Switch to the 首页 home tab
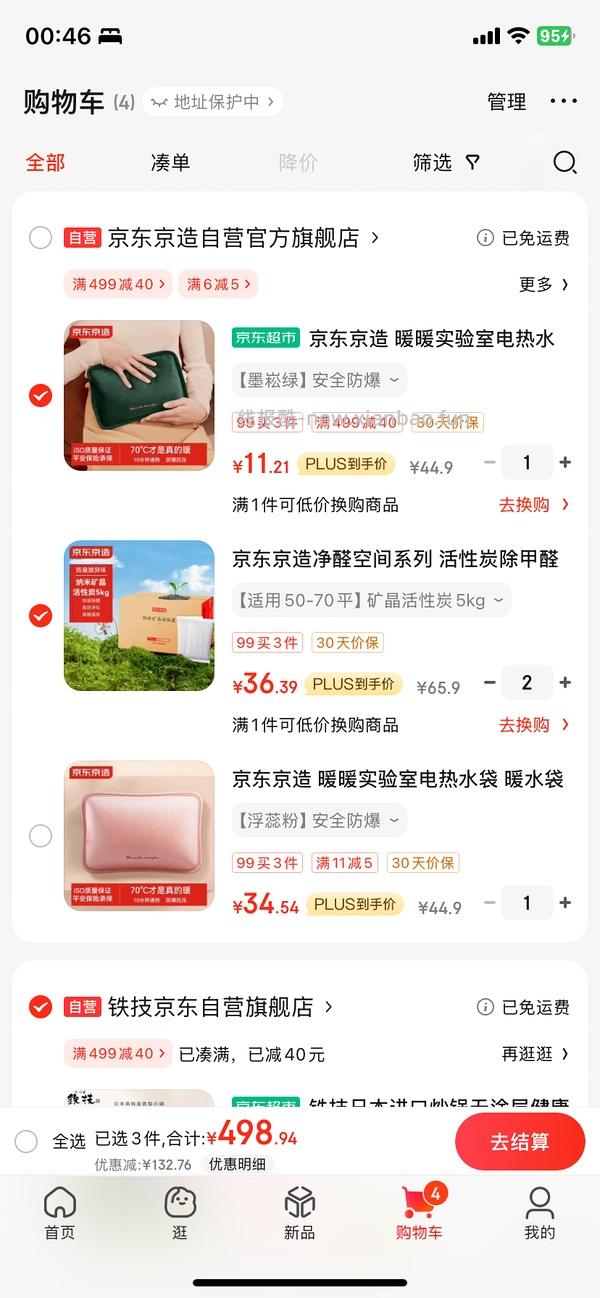Viewport: 600px width, 1298px height. (60, 1212)
